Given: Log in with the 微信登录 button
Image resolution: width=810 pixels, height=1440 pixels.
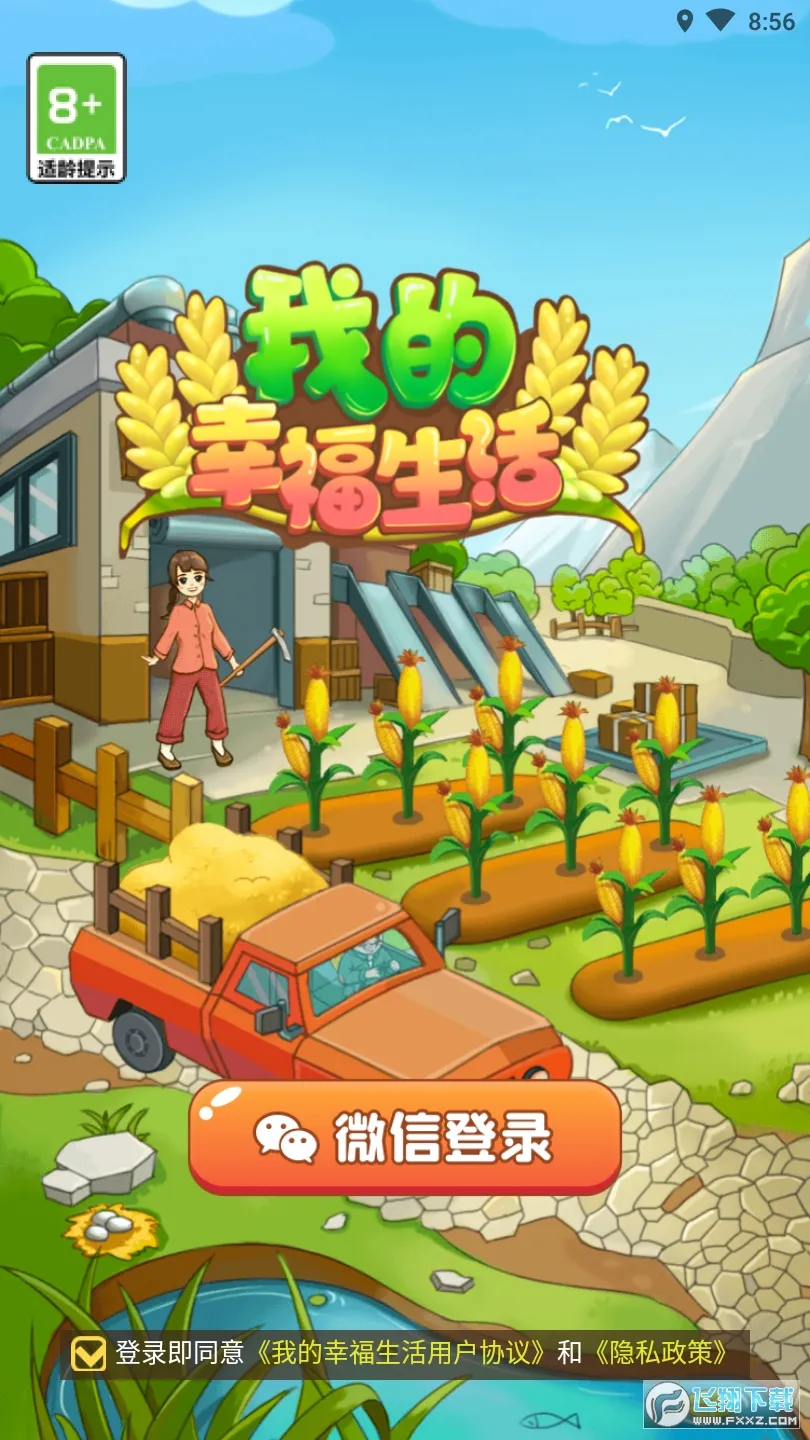Looking at the screenshot, I should [405, 1137].
